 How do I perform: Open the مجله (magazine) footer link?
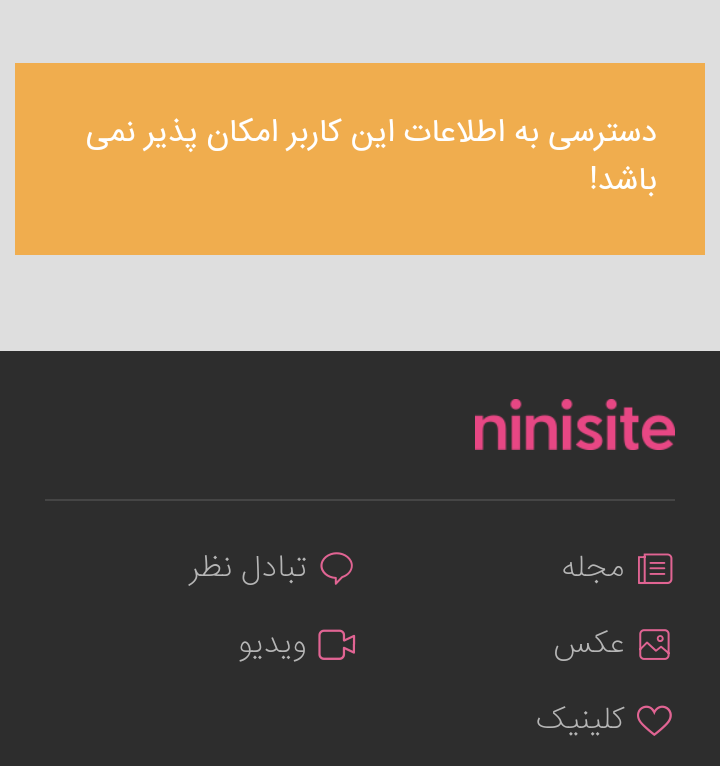point(615,568)
